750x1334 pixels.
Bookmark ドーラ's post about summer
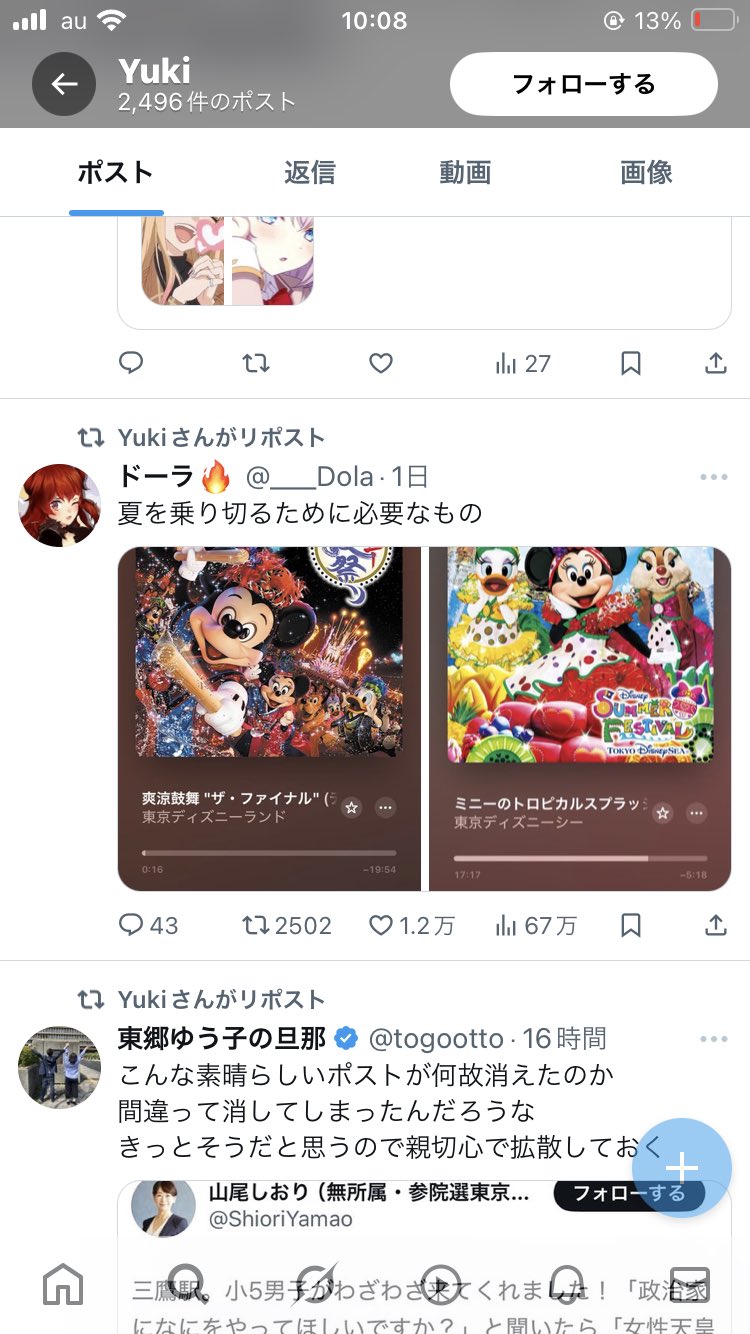[x=630, y=926]
